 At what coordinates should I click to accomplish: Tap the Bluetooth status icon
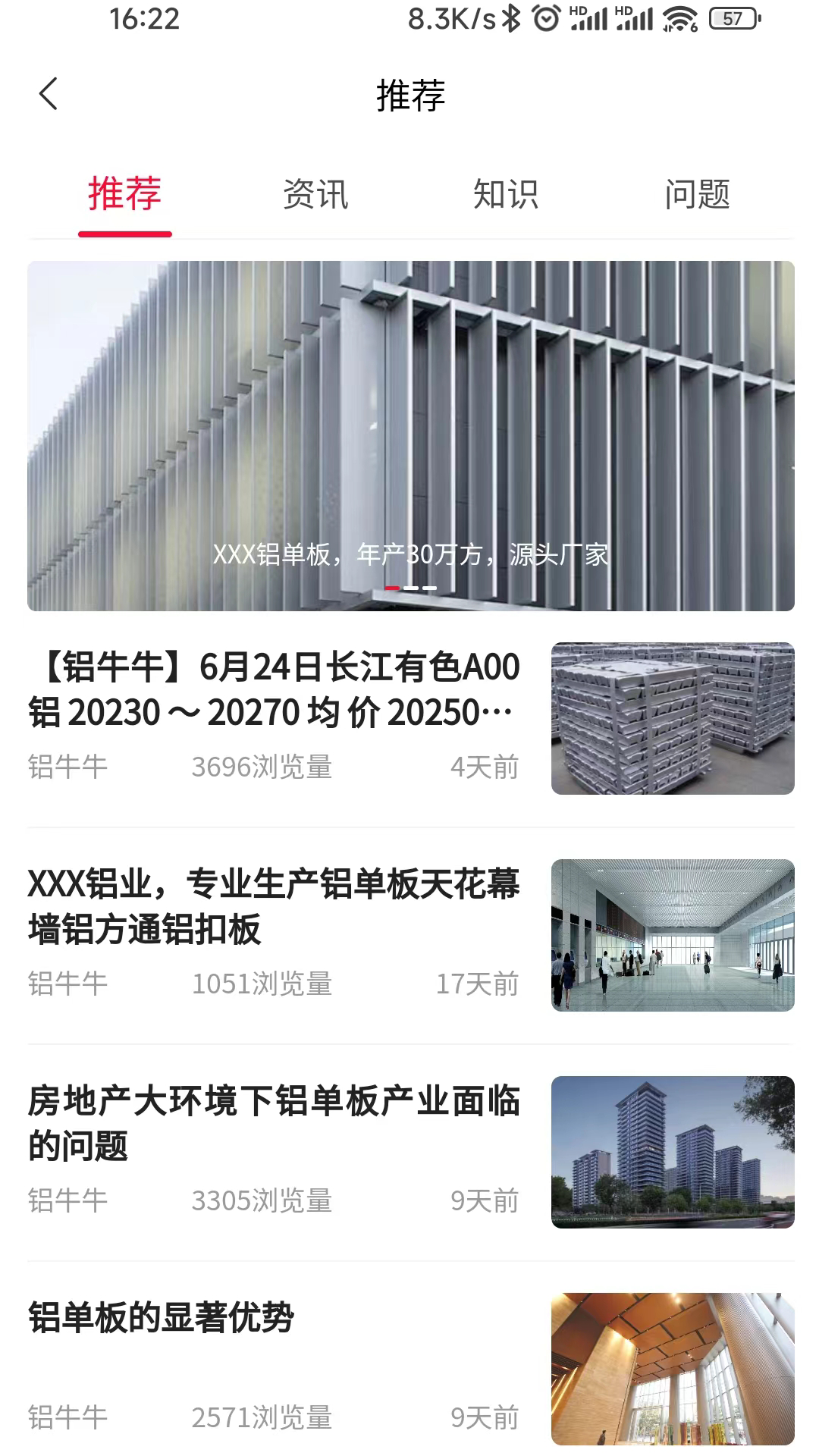pos(511,18)
